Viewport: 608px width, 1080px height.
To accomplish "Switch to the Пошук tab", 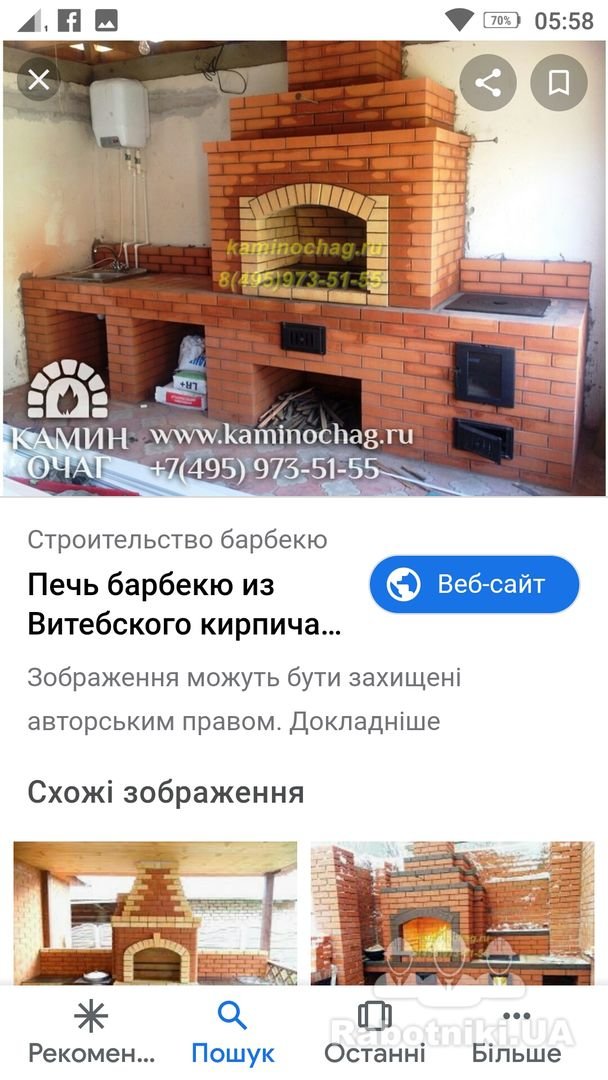I will pos(233,1032).
